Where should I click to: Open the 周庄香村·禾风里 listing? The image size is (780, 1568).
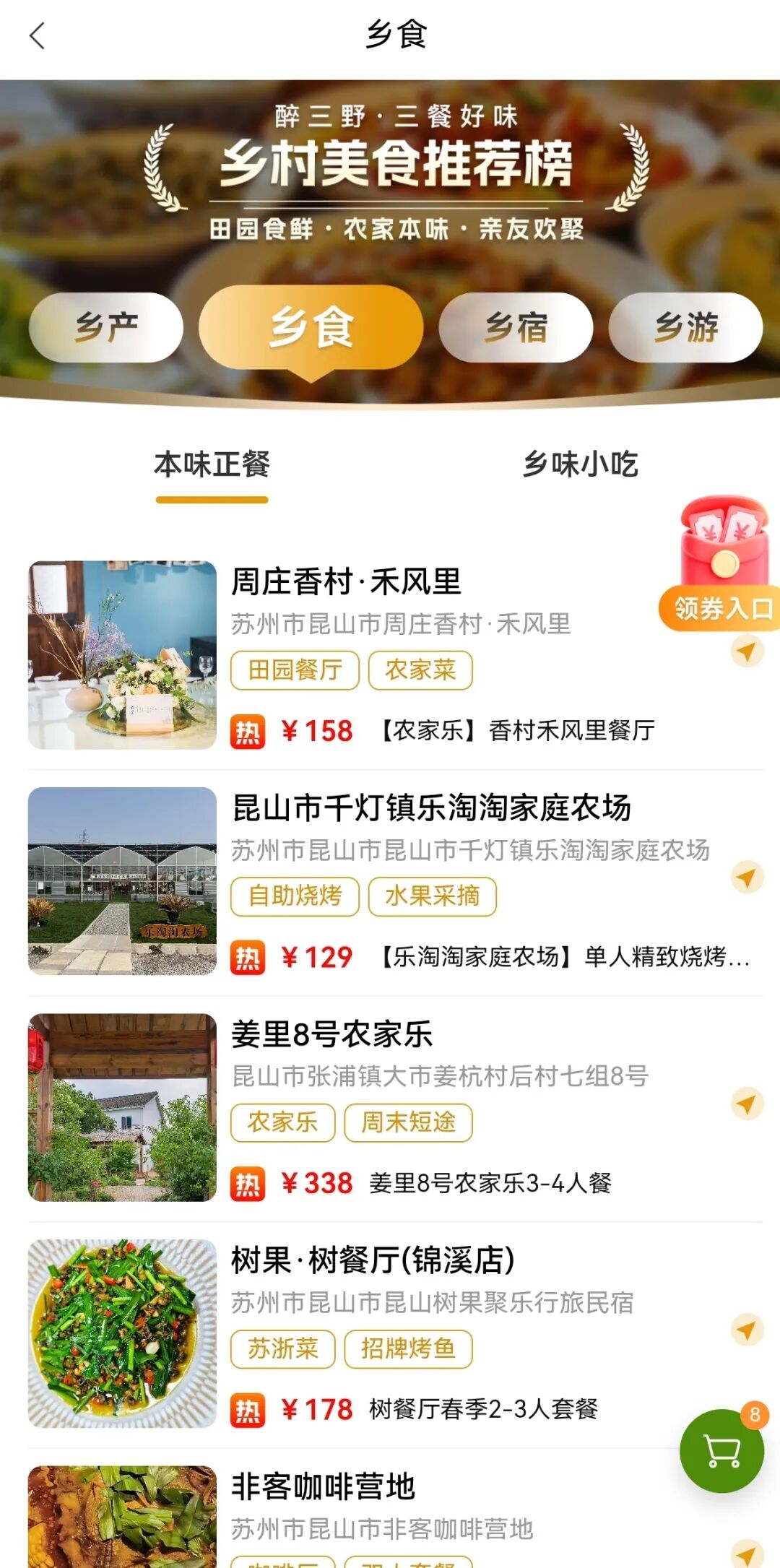tap(347, 582)
